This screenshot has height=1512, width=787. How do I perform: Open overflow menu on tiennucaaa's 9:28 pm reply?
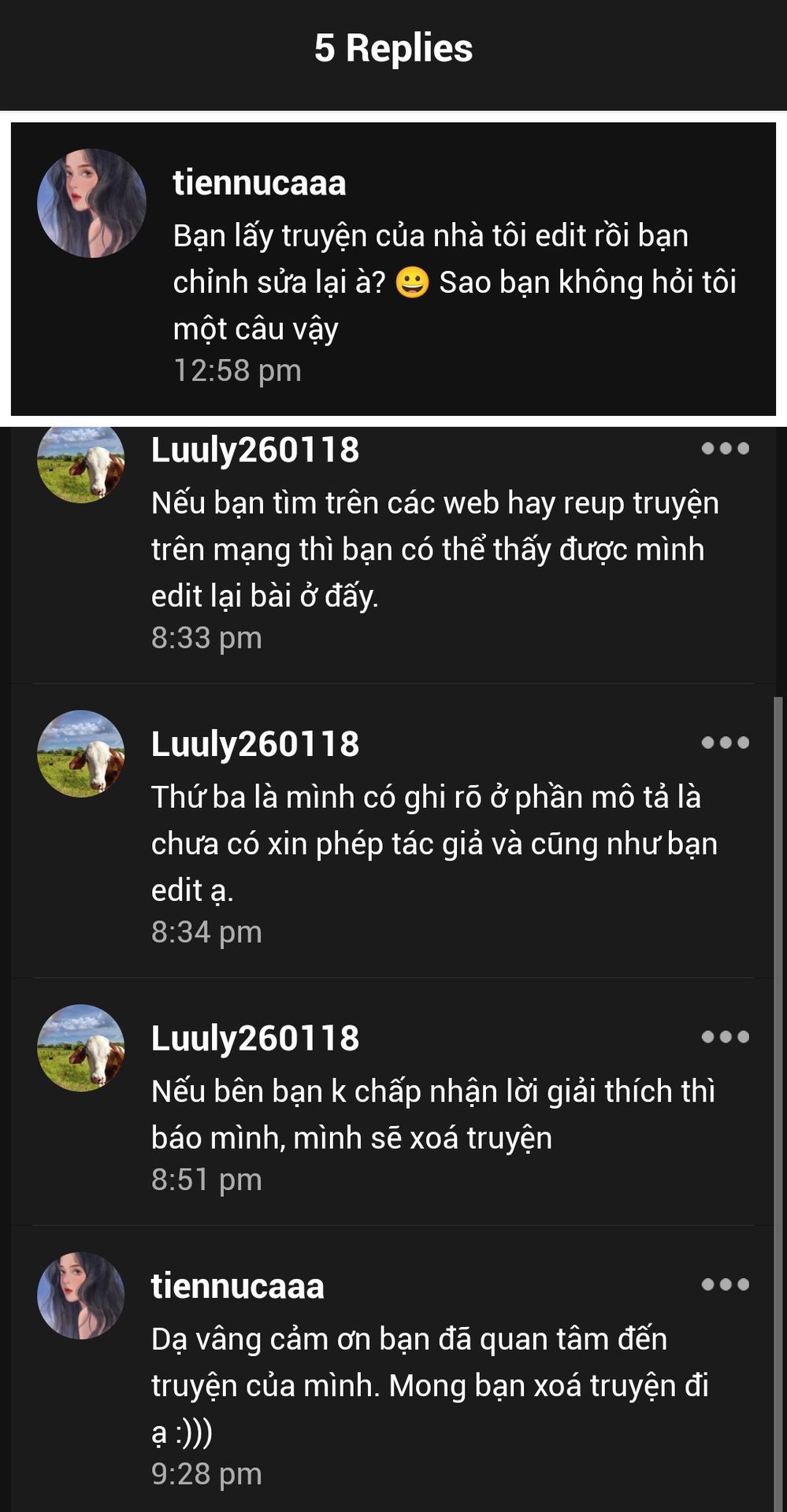[725, 1284]
